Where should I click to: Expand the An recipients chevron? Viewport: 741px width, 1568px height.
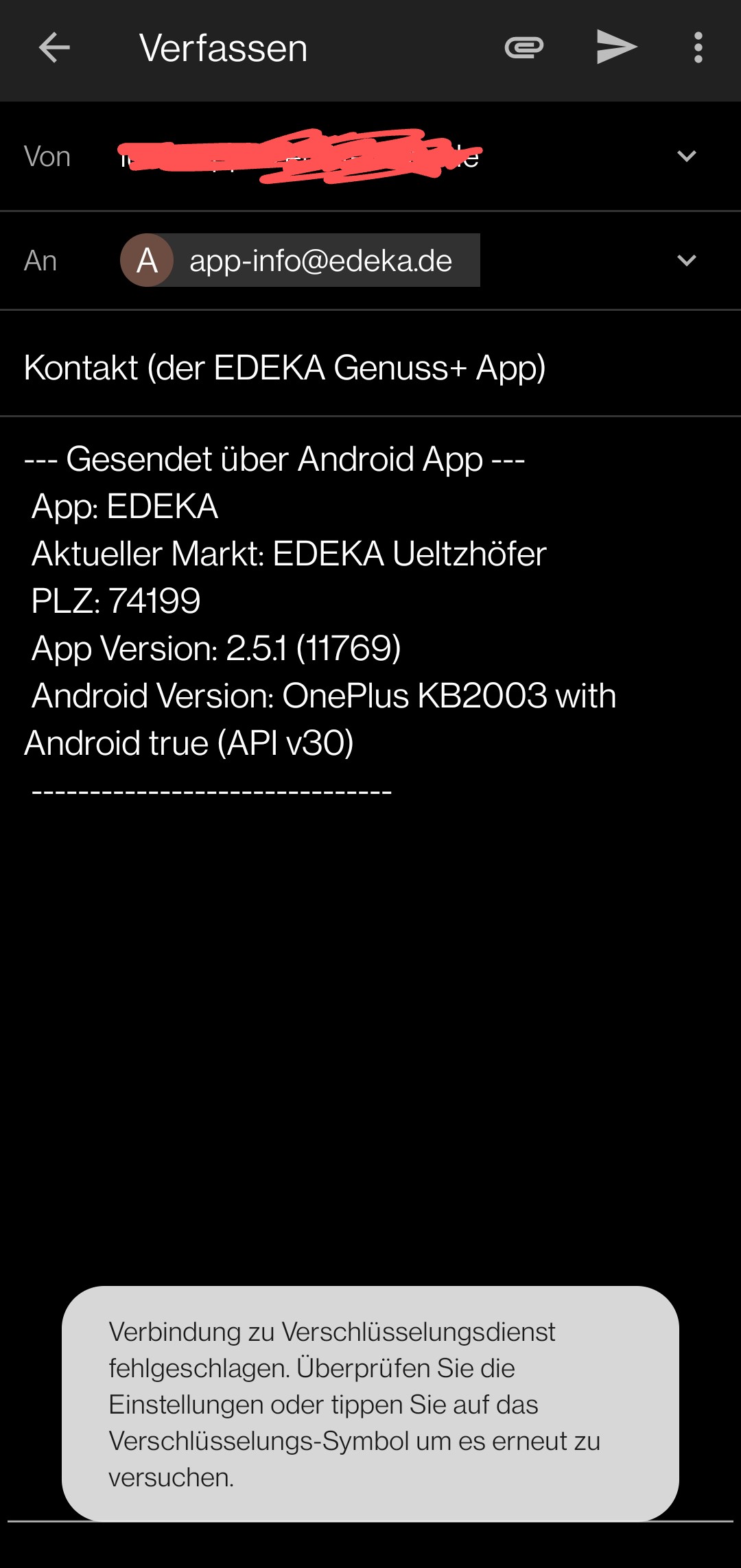pos(686,261)
